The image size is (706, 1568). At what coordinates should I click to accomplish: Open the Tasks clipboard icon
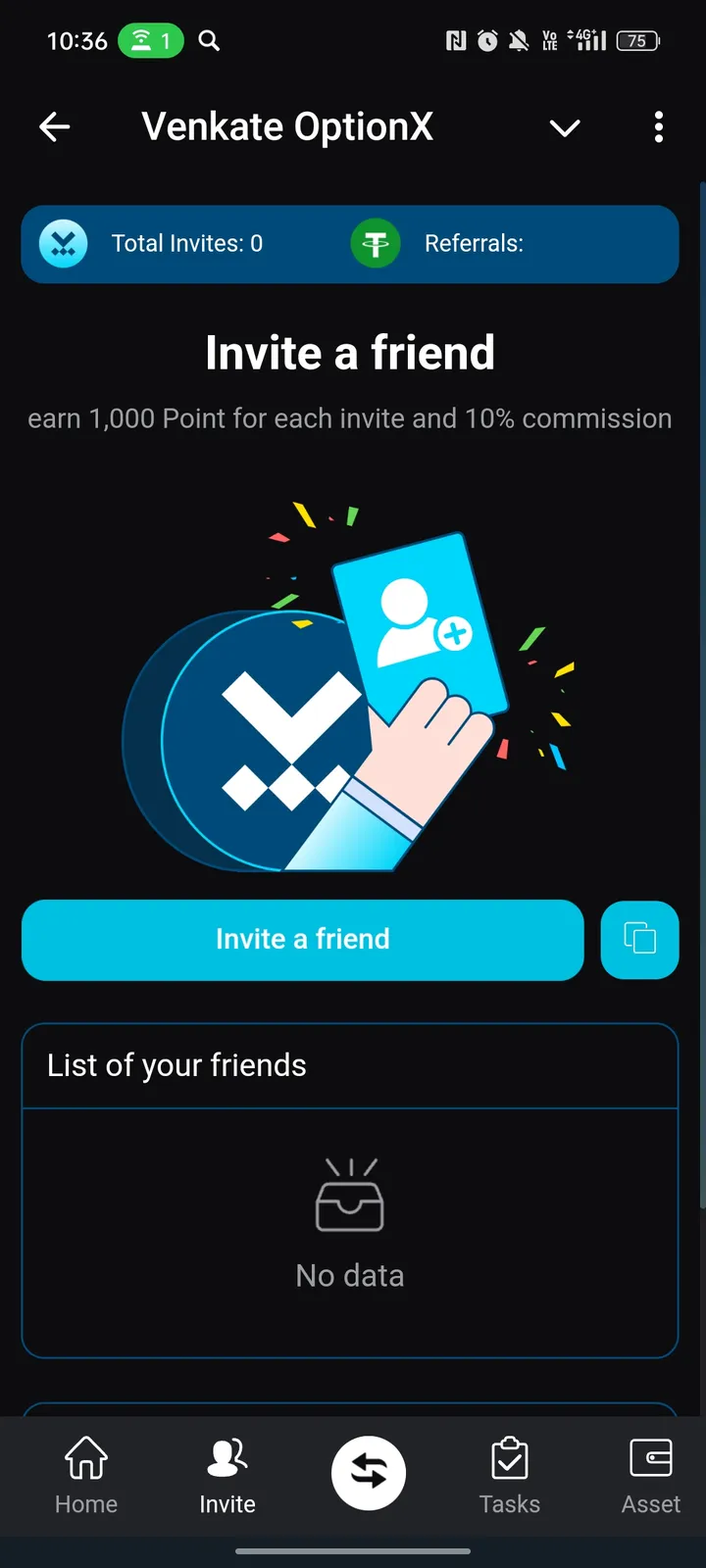click(509, 1461)
